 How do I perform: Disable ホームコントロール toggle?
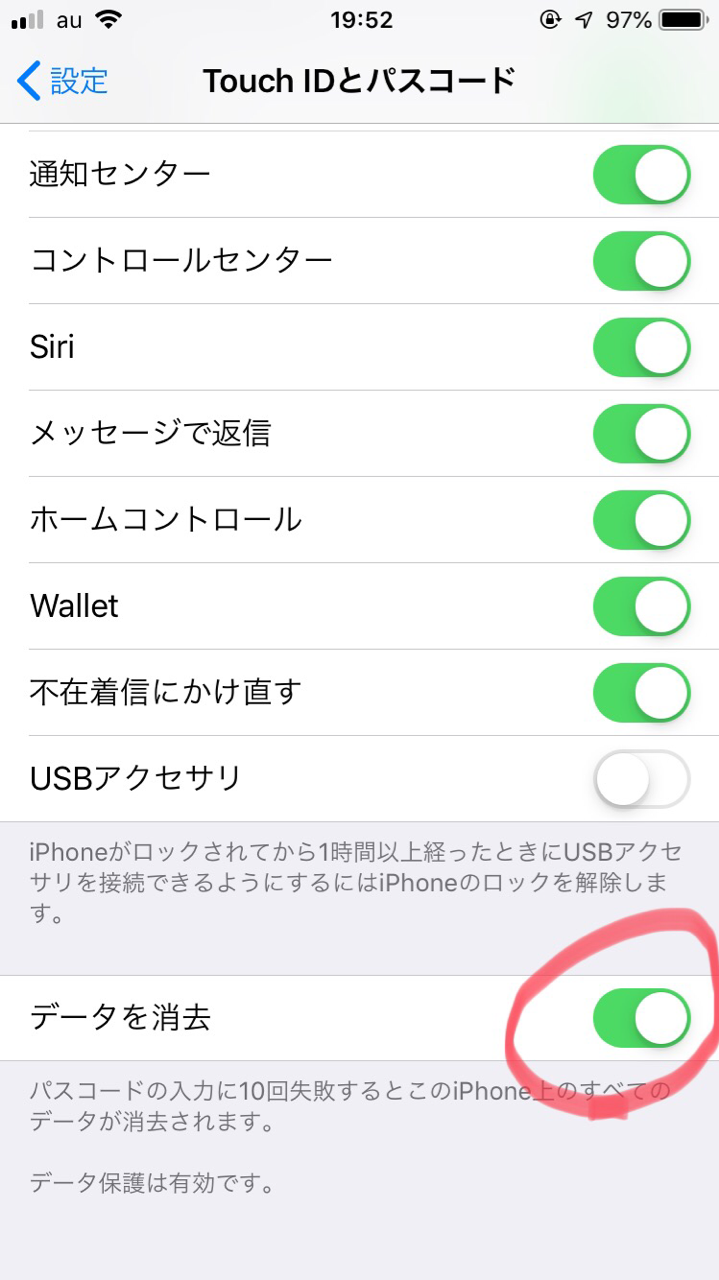pos(641,520)
